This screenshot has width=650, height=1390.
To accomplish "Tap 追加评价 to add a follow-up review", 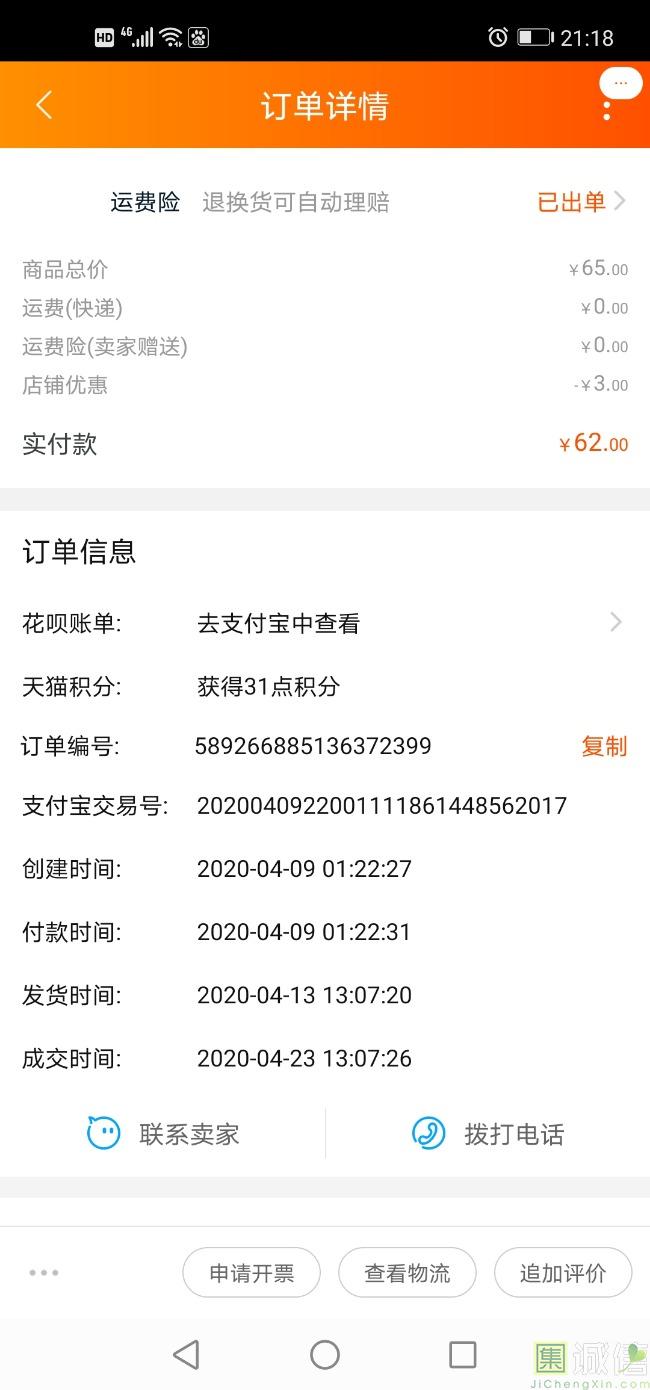I will click(563, 1273).
